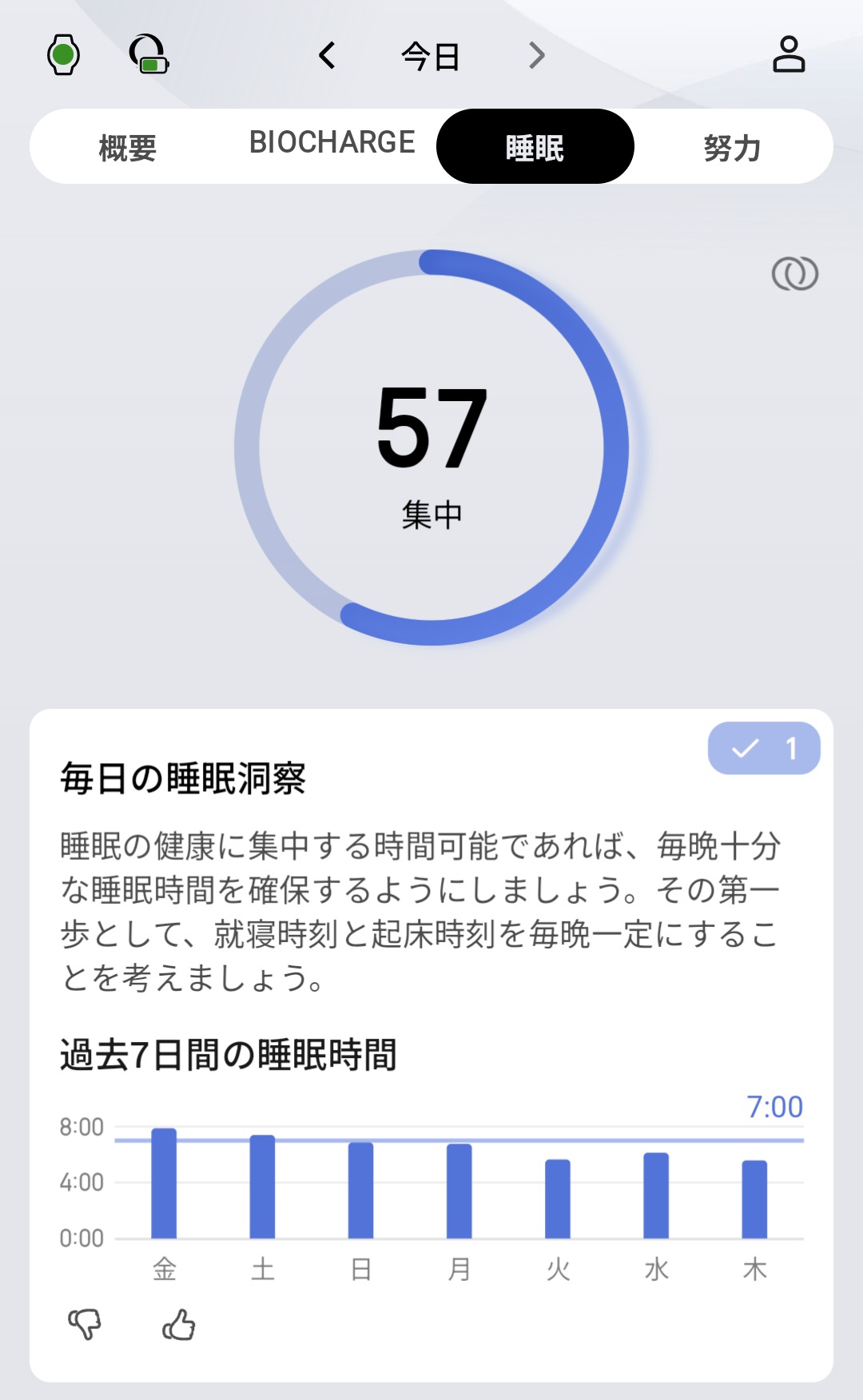Tap the overlapping circles icon
Screen dimensions: 863x1400
coord(794,274)
